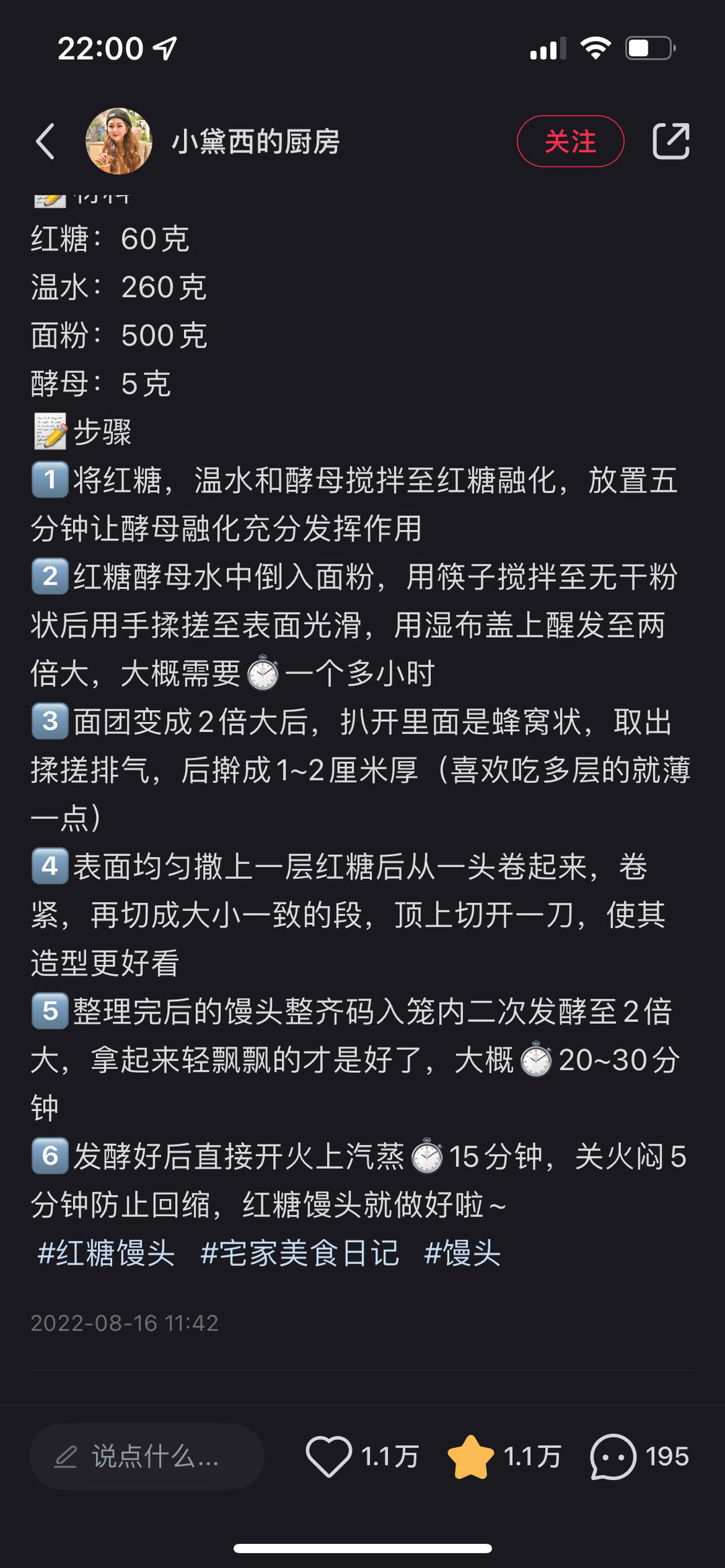Share this post

[671, 142]
